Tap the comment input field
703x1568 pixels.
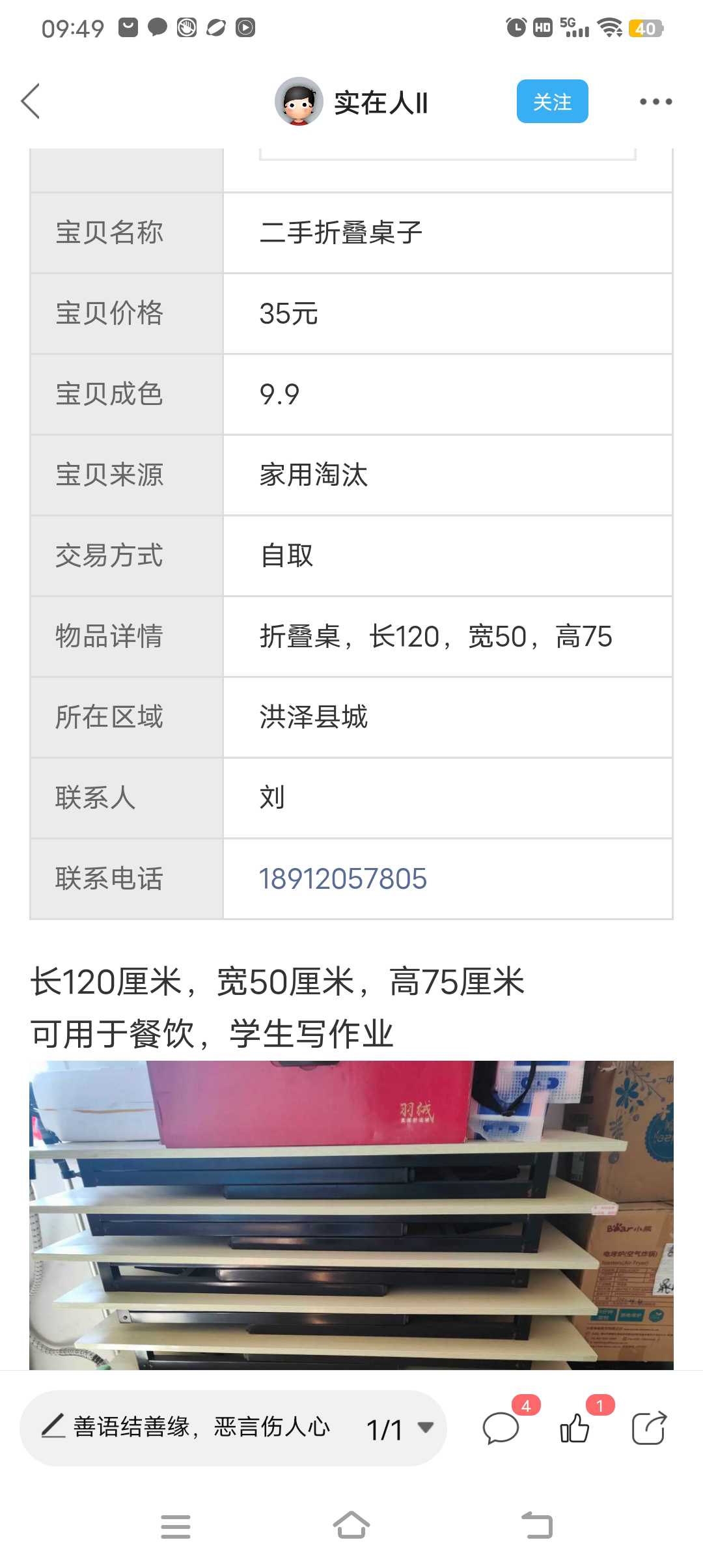point(189,1427)
